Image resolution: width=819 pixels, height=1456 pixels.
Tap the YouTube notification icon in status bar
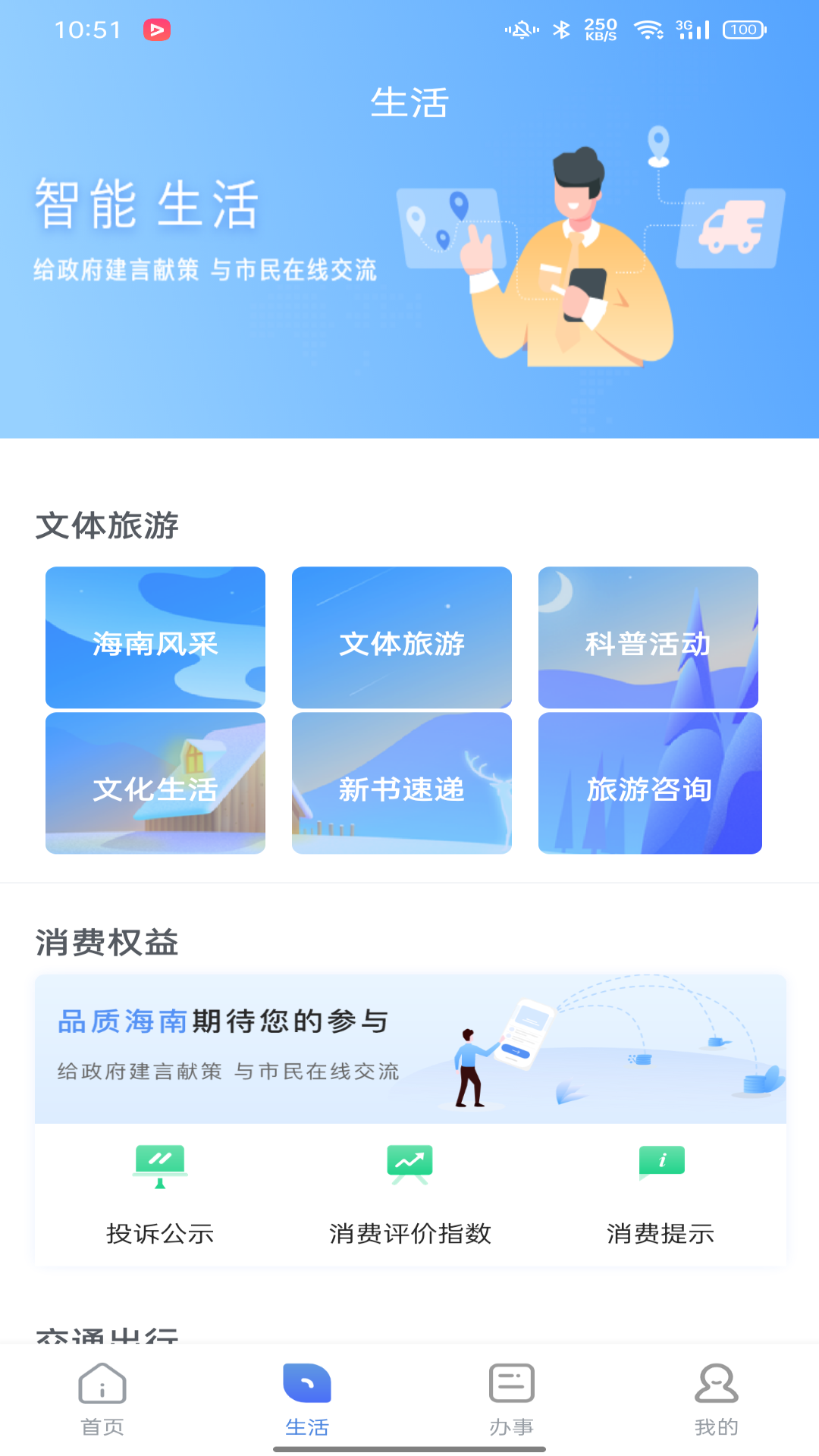click(x=157, y=30)
